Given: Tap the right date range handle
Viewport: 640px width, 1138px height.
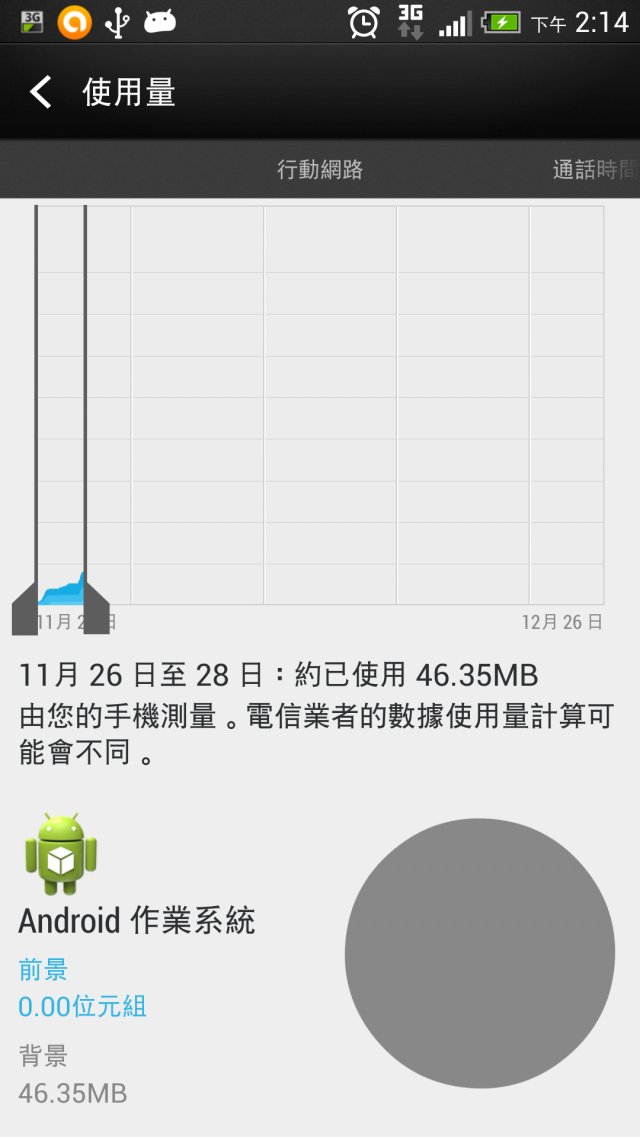Looking at the screenshot, I should pos(95,609).
